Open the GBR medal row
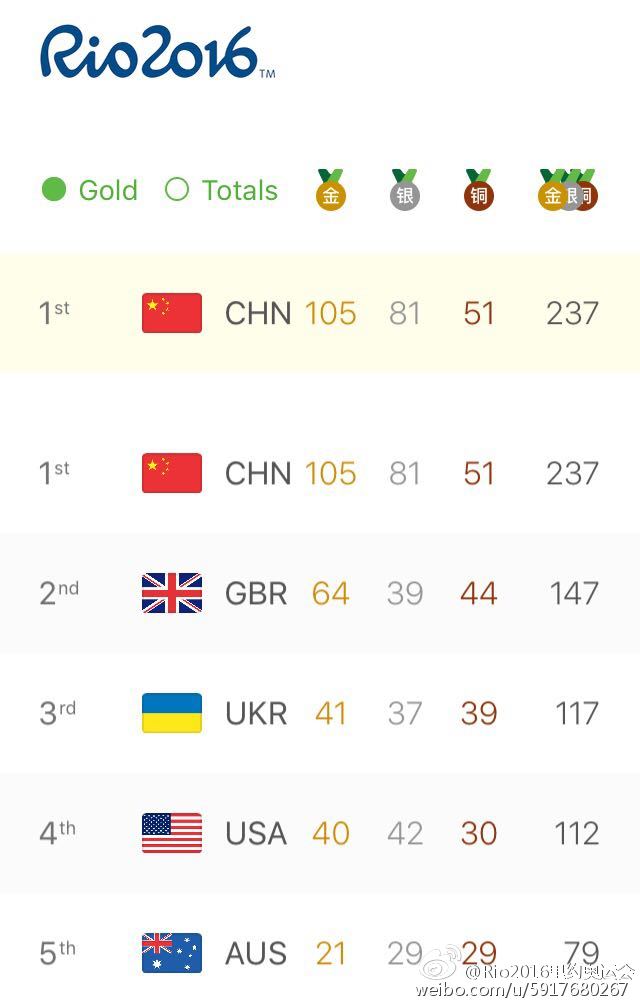 320,593
